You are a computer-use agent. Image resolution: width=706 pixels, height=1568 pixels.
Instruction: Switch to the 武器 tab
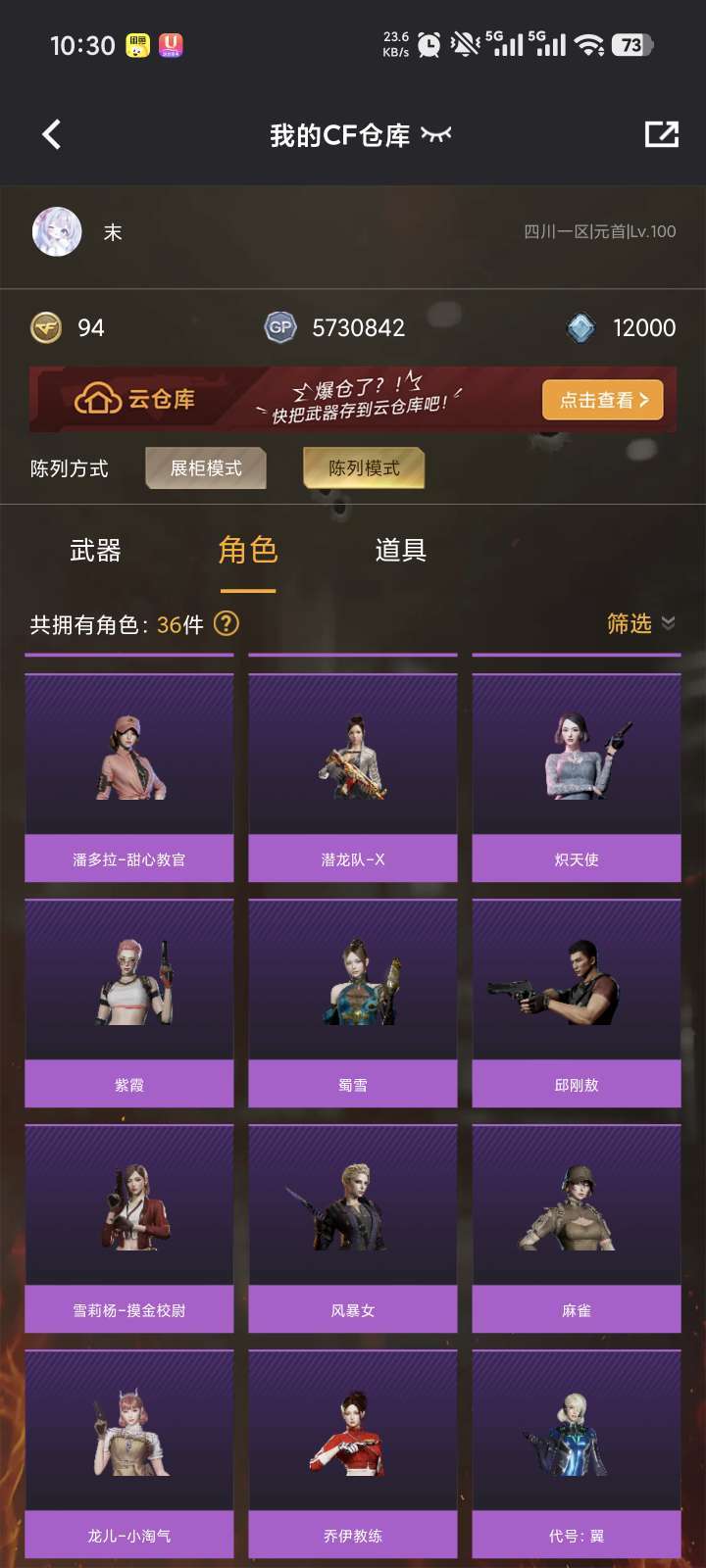(x=95, y=551)
